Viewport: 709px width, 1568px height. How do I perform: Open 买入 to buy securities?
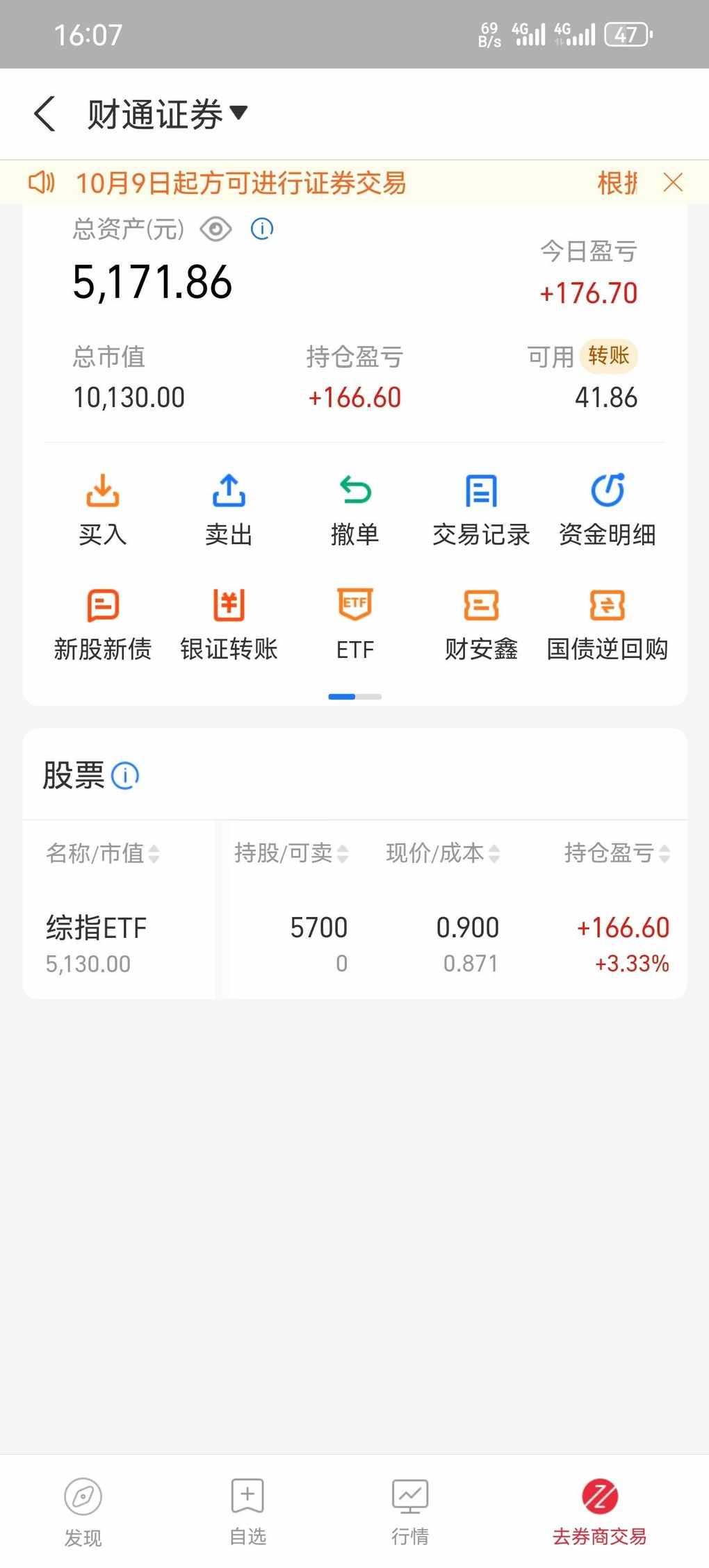[103, 511]
